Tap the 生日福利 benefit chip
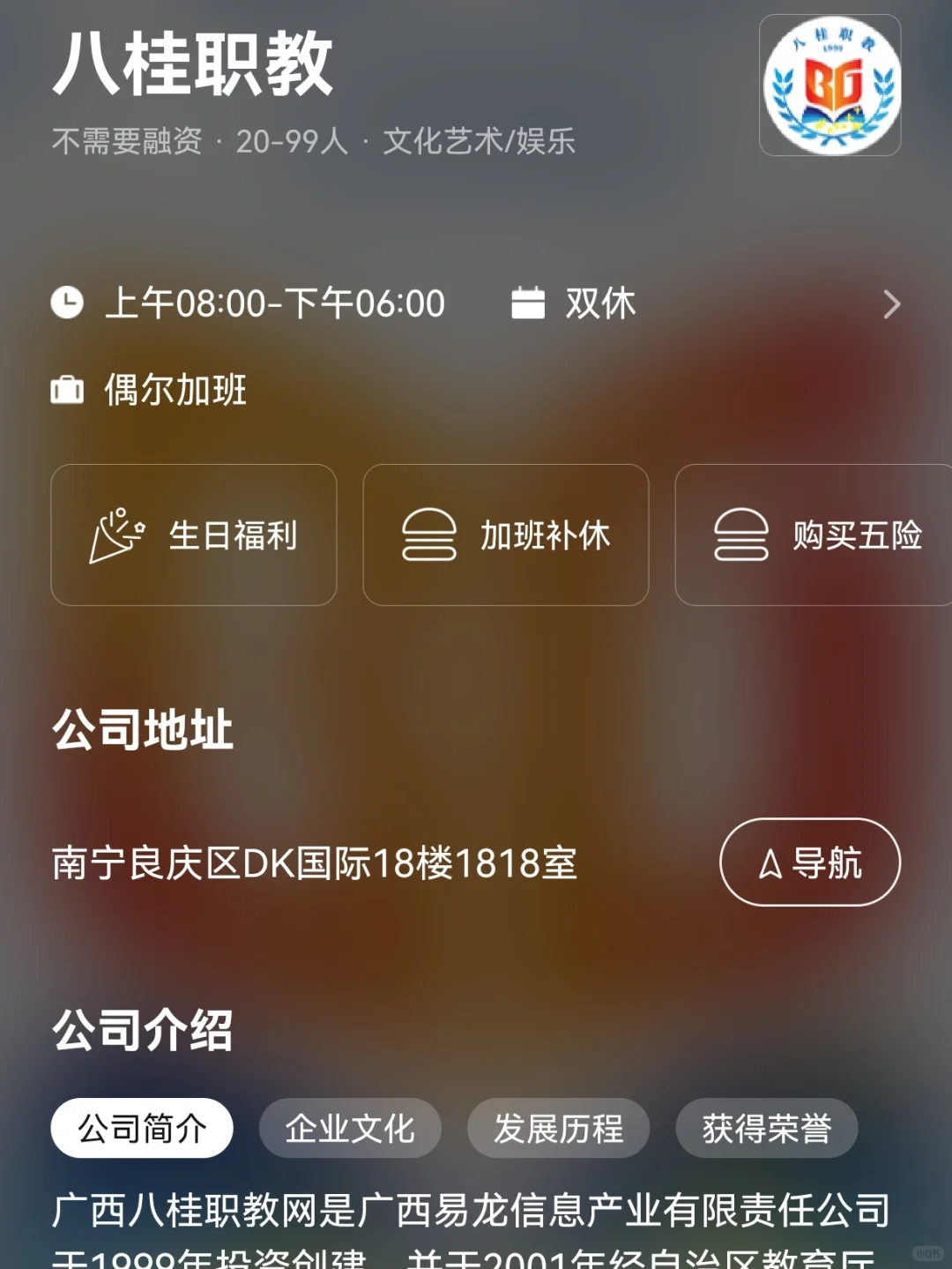The image size is (952, 1269). 194,535
